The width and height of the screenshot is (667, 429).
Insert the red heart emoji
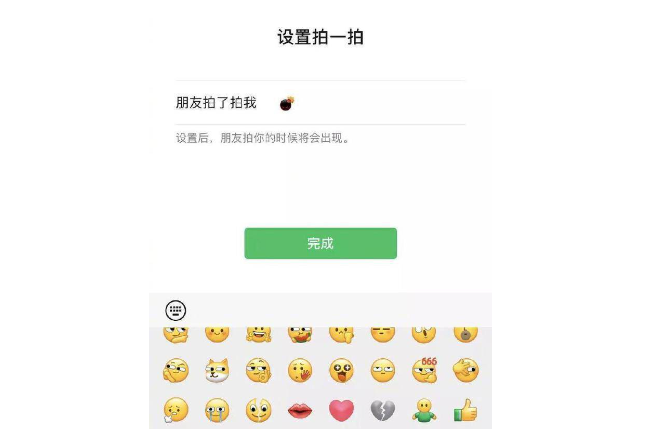[341, 410]
